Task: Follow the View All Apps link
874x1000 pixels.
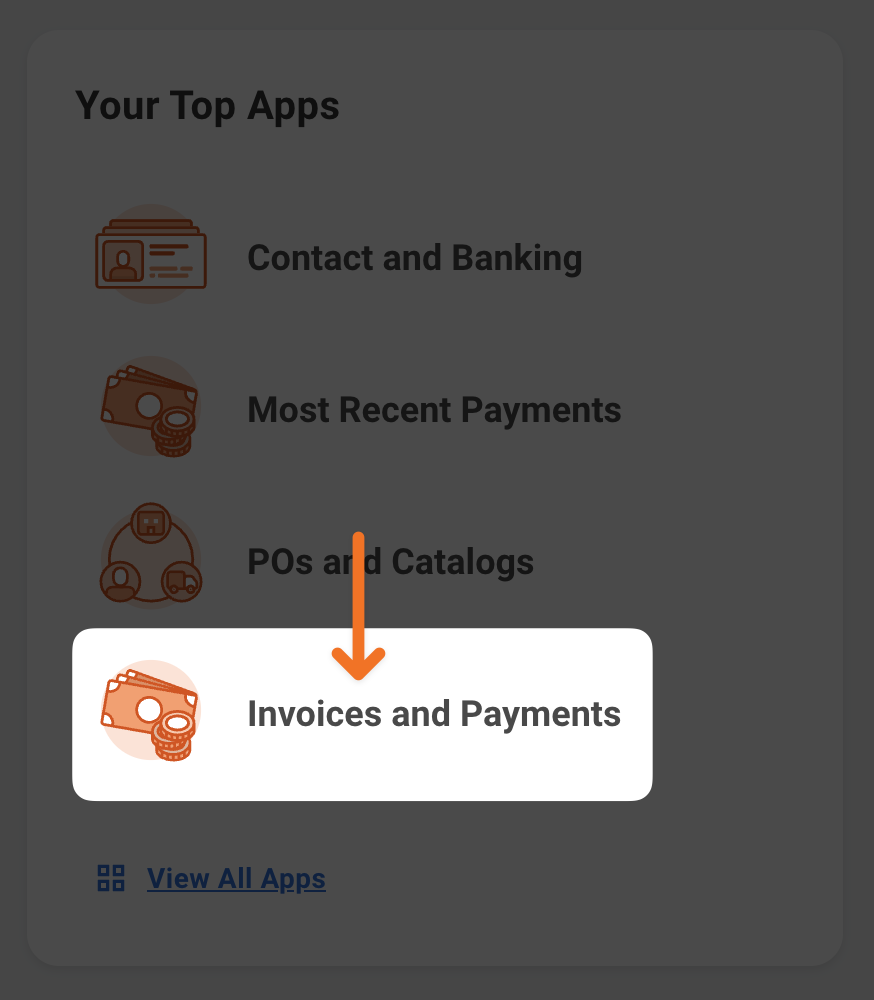Action: [x=236, y=878]
